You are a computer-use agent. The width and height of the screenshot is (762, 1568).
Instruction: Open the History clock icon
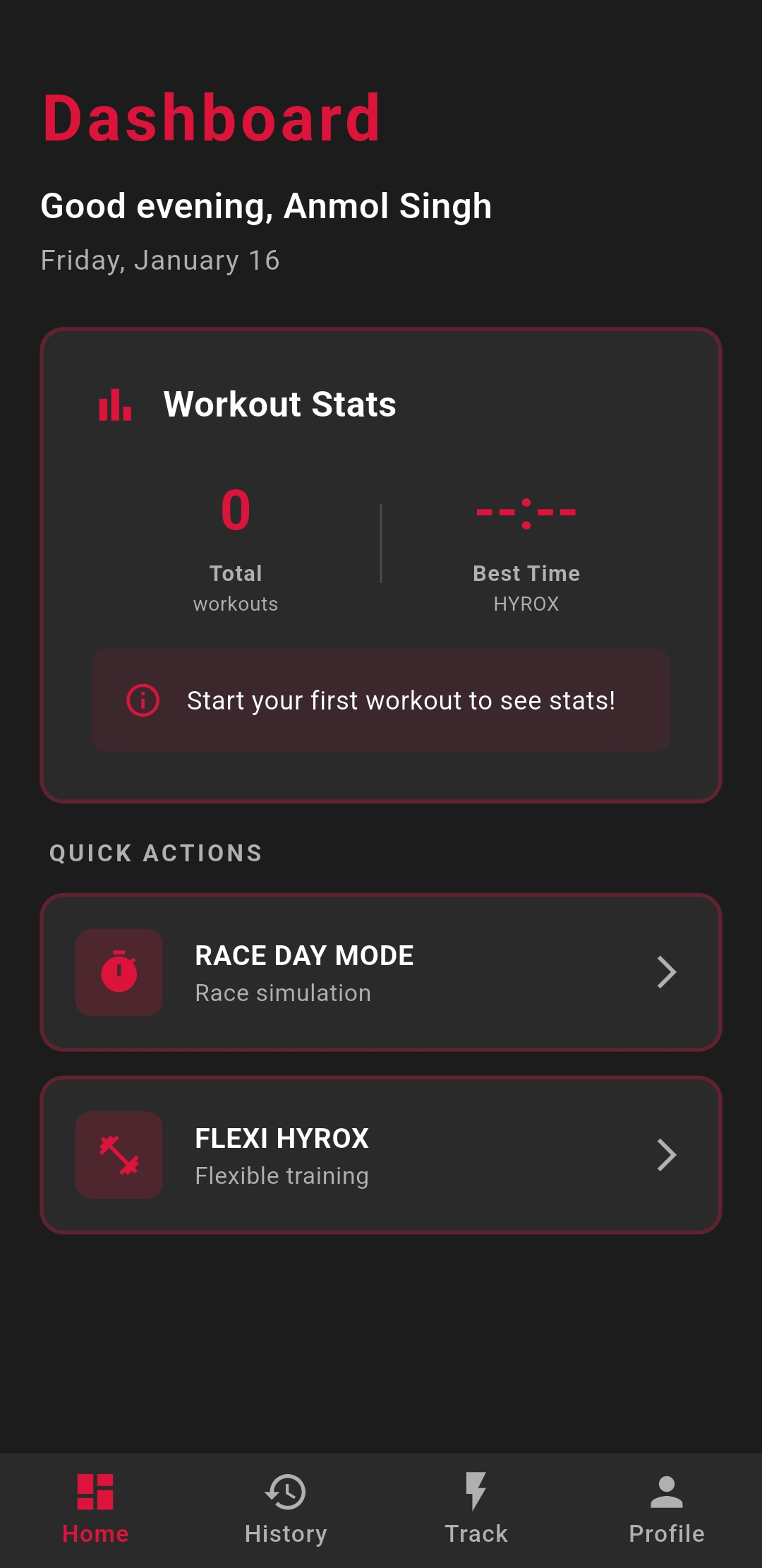click(x=286, y=1492)
